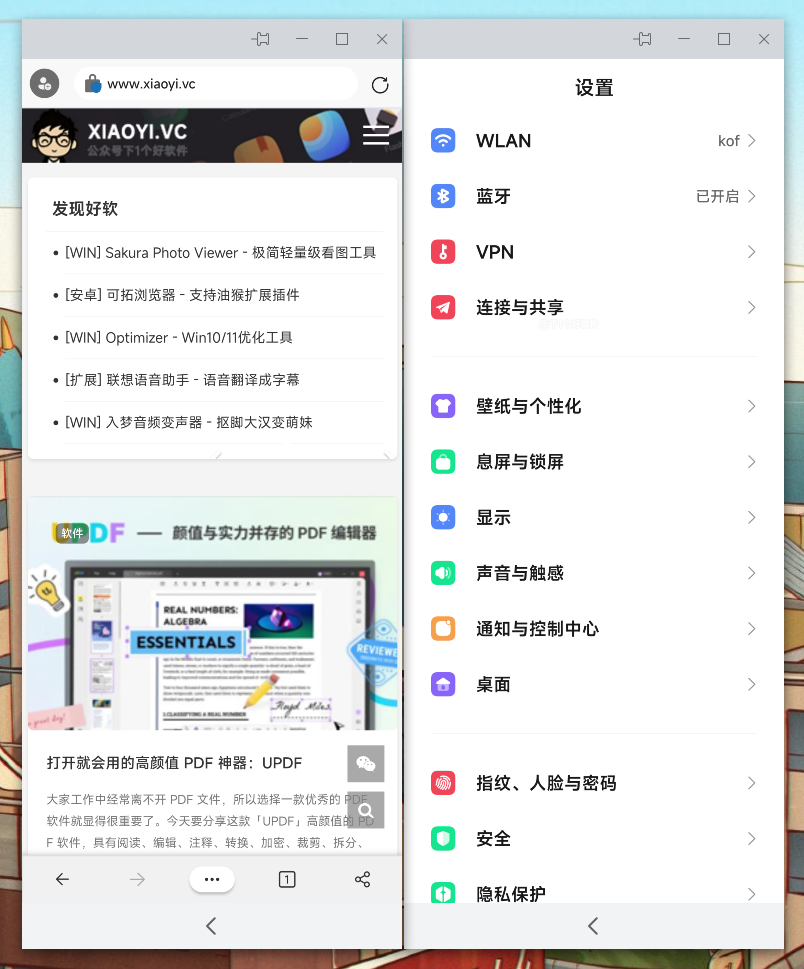Viewport: 804px width, 969px height.
Task: Open the Optimizer Win10/11 article link
Action: [179, 338]
